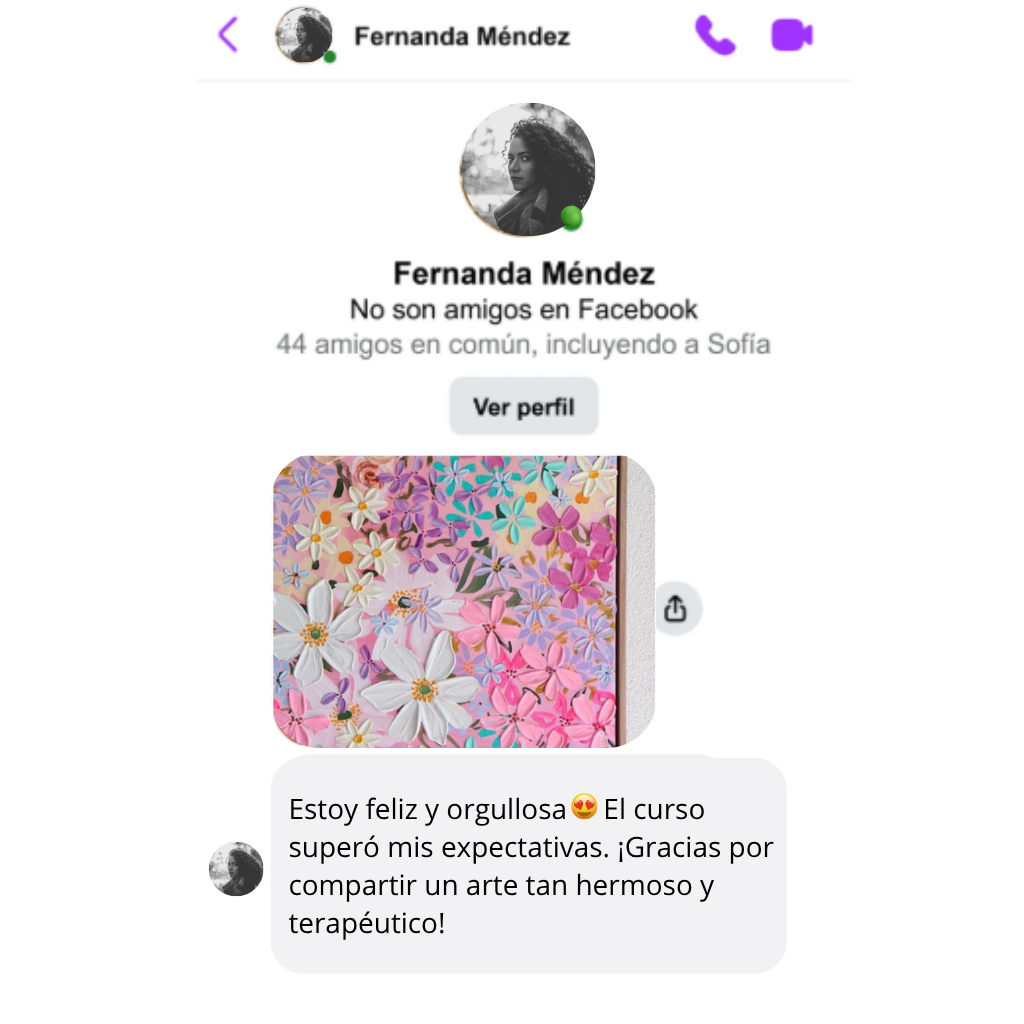Go back to the chats list
This screenshot has height=1024, width=1024.
pyautogui.click(x=228, y=35)
